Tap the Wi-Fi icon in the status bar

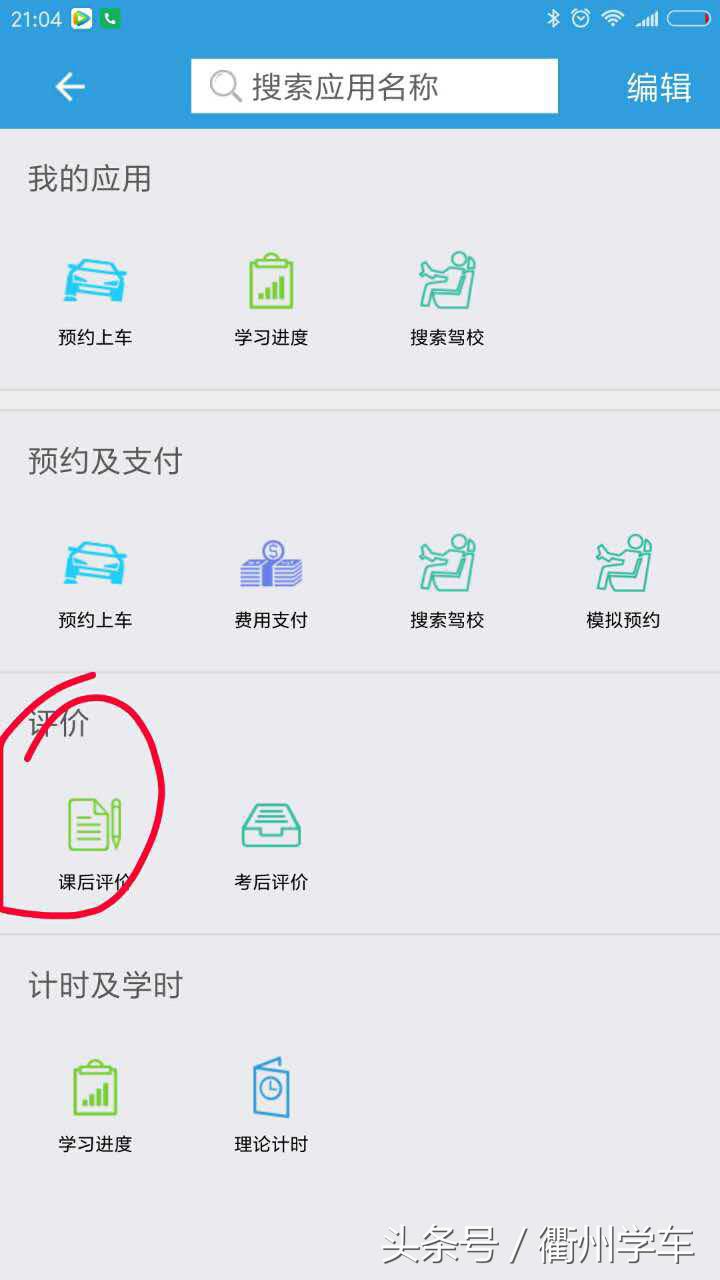click(x=611, y=16)
